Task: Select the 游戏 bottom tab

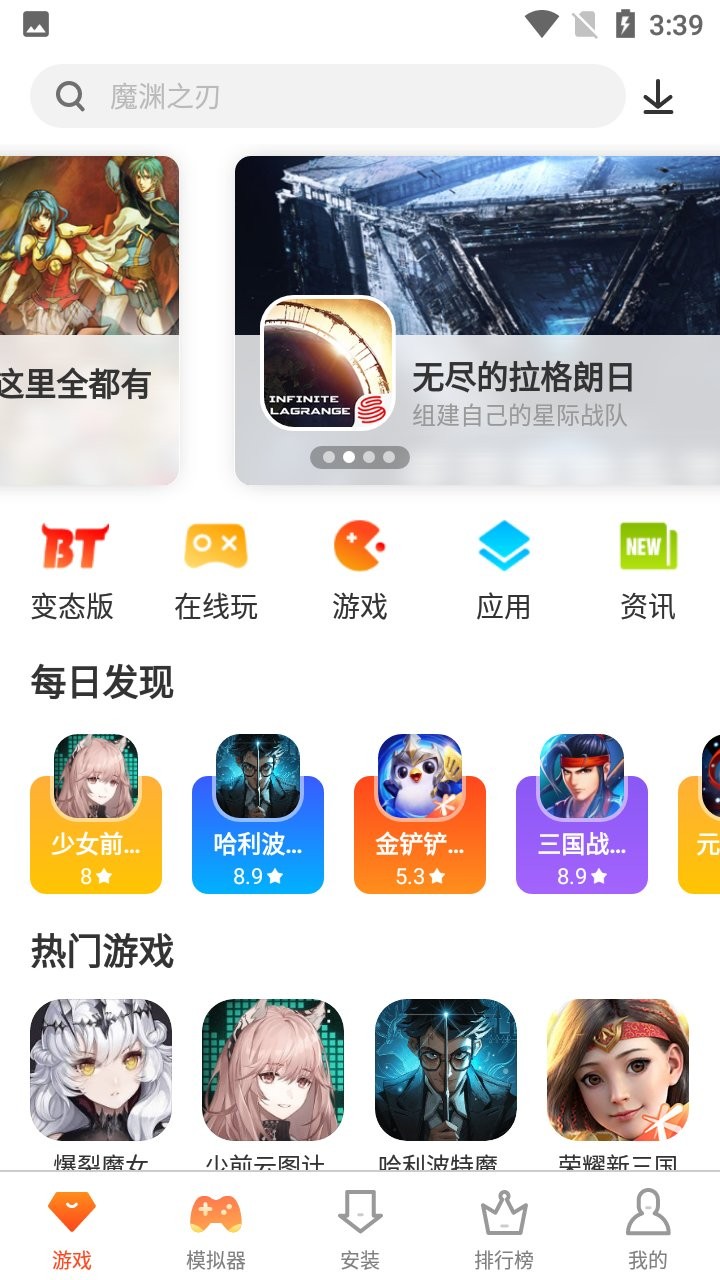Action: [72, 1230]
